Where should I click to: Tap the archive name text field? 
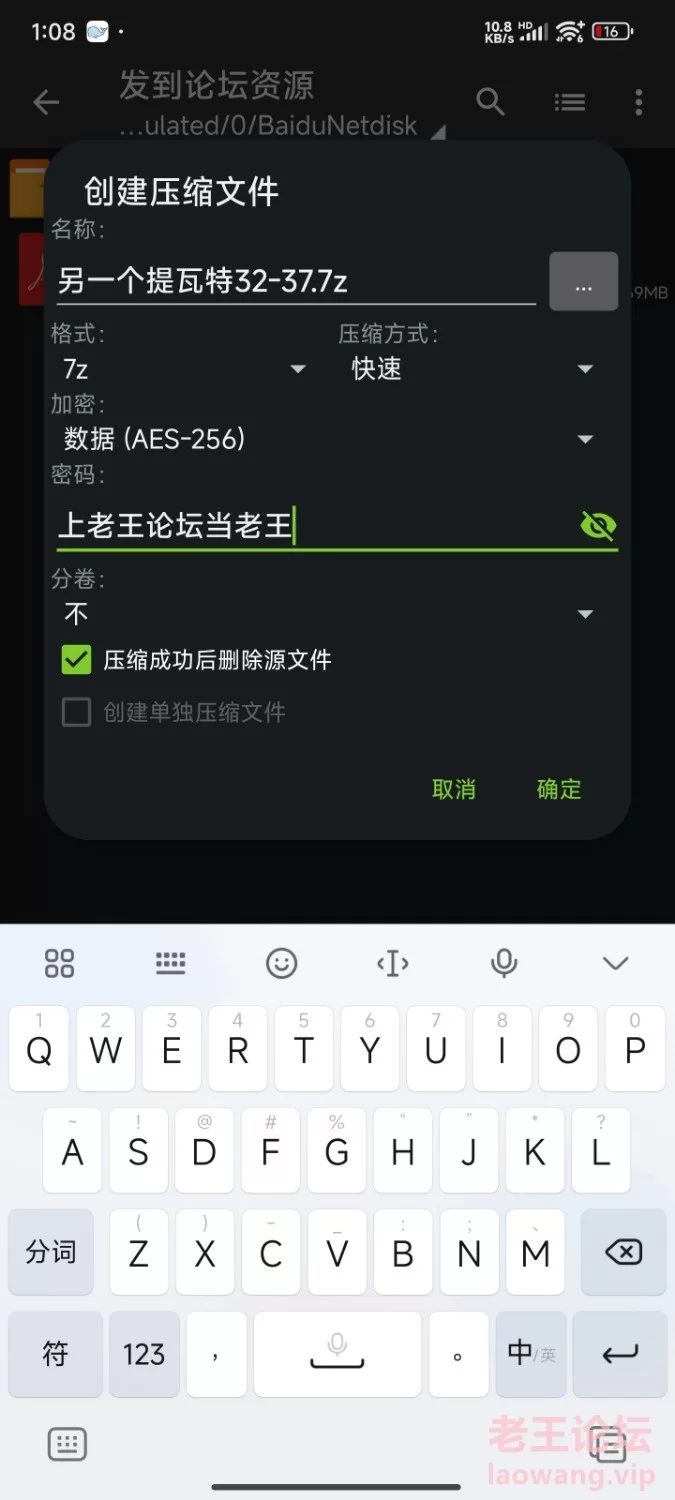click(295, 281)
